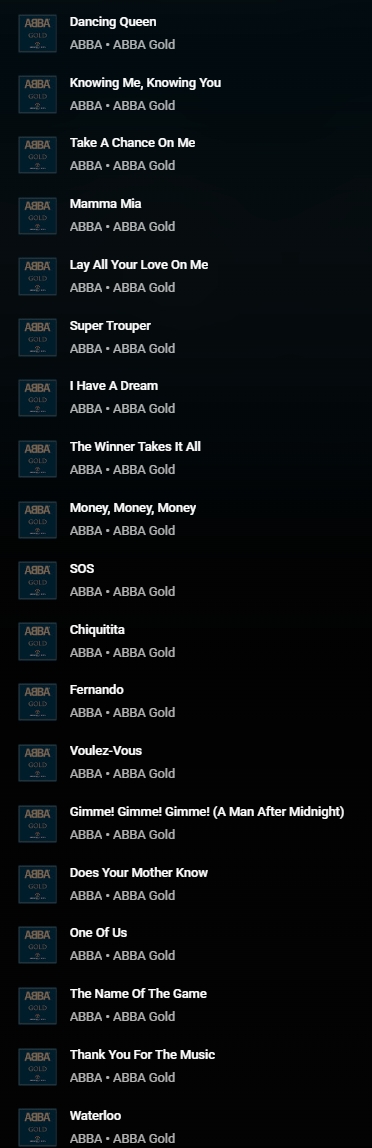
Task: Choose The Name Of The Game
Action: [186, 1005]
